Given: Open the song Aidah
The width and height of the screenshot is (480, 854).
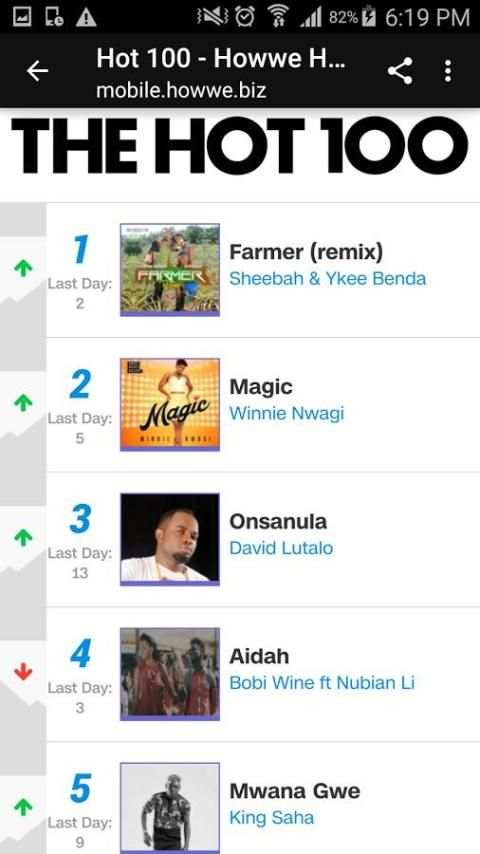Looking at the screenshot, I should (259, 656).
